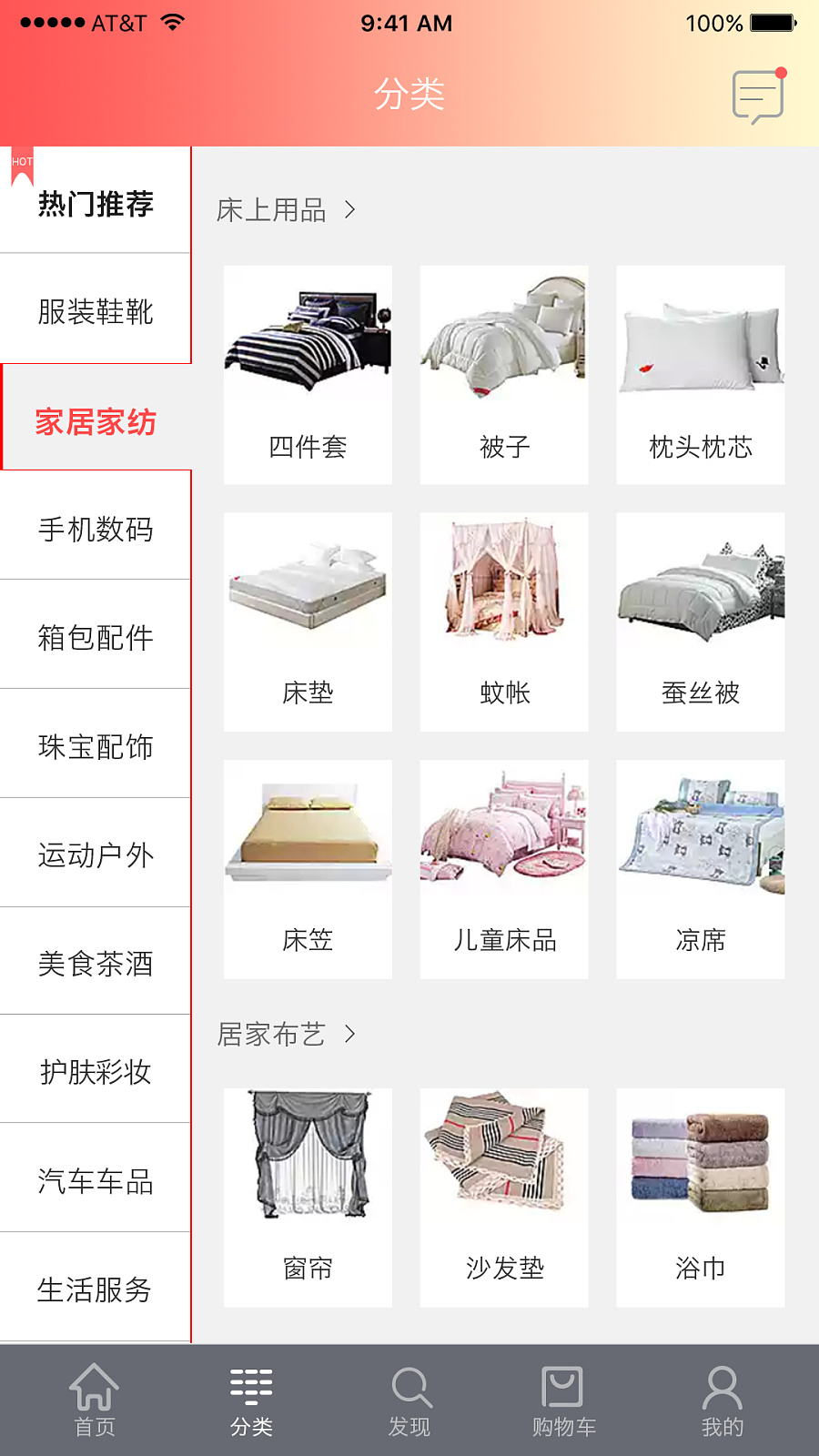Expand the 居家布艺 section
This screenshot has width=819, height=1456.
286,1034
